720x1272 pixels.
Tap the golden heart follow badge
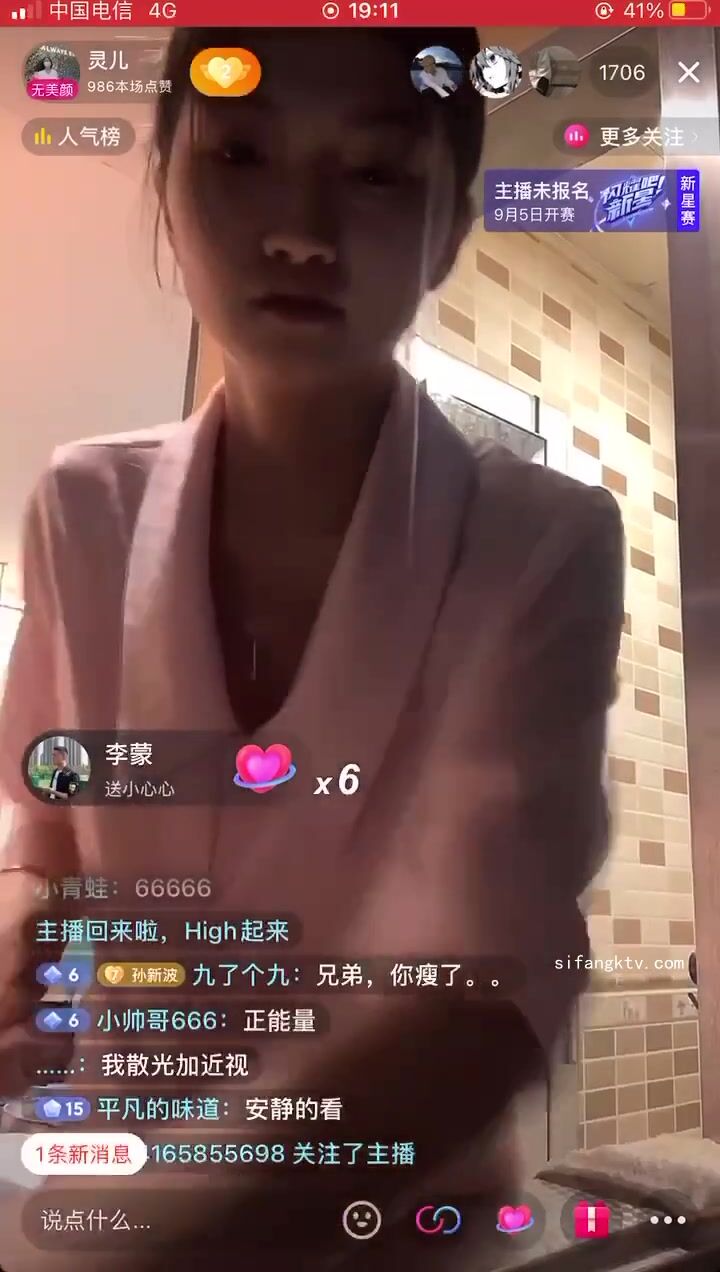tap(225, 72)
